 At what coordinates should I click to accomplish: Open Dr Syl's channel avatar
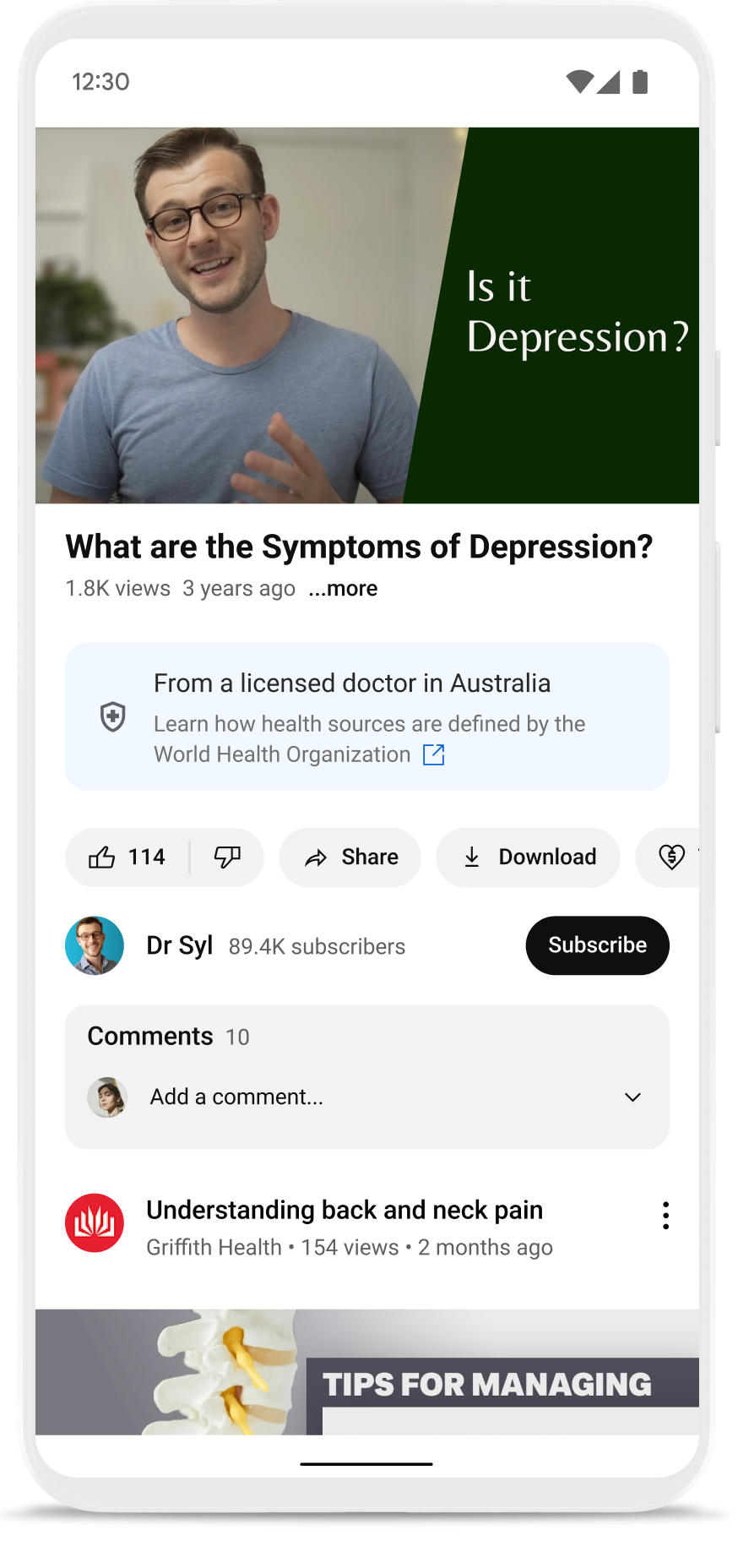94,945
